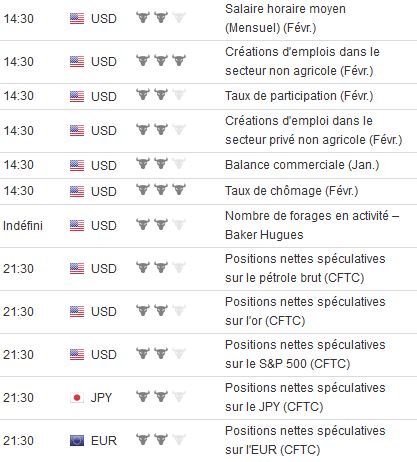Open Nombre de forages Baker Hugues event

pyautogui.click(x=312, y=225)
